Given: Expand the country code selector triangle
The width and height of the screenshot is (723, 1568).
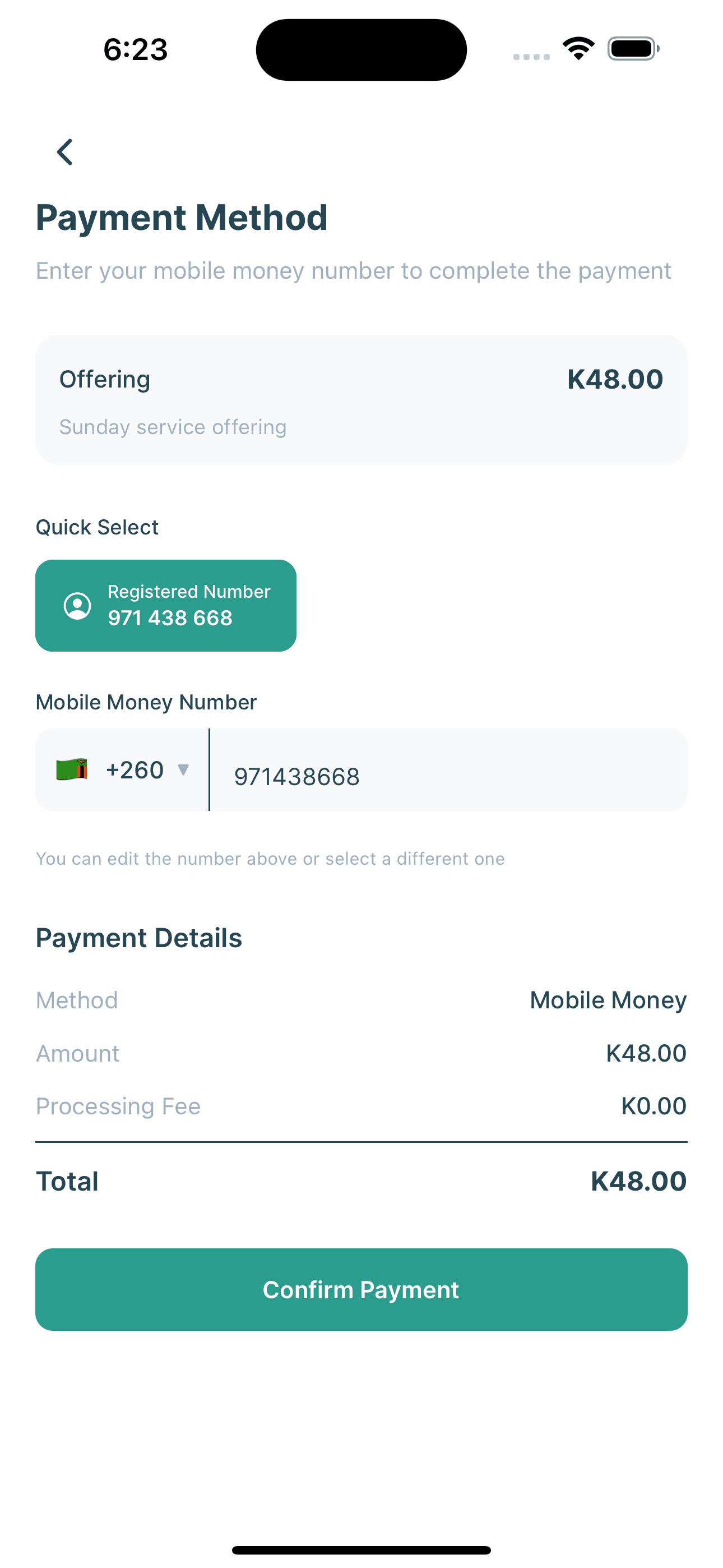Looking at the screenshot, I should 184,771.
